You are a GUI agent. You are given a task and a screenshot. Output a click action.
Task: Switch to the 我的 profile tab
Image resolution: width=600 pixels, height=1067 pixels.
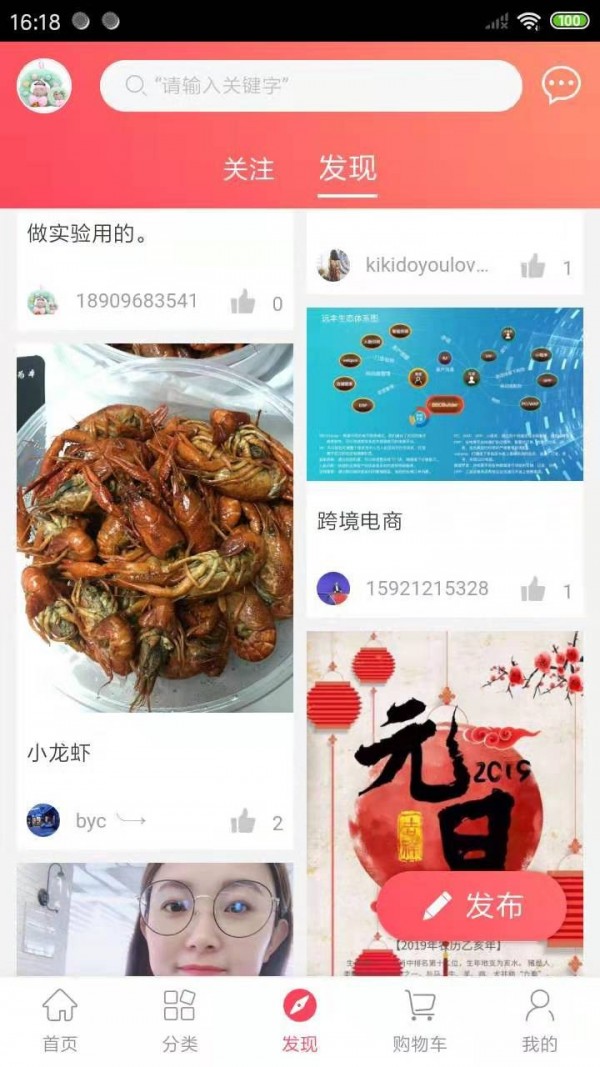pos(539,1020)
